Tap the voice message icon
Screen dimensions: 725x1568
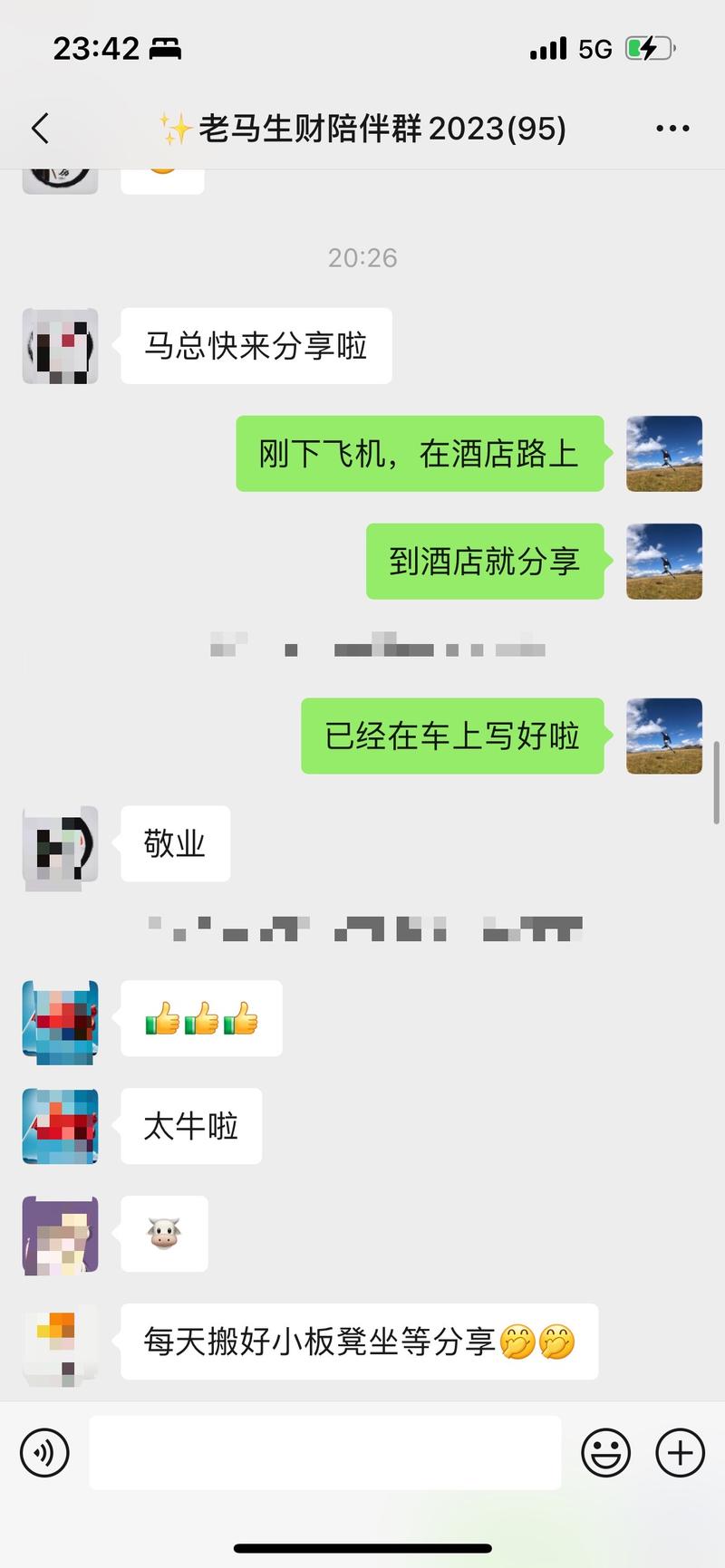[44, 1453]
